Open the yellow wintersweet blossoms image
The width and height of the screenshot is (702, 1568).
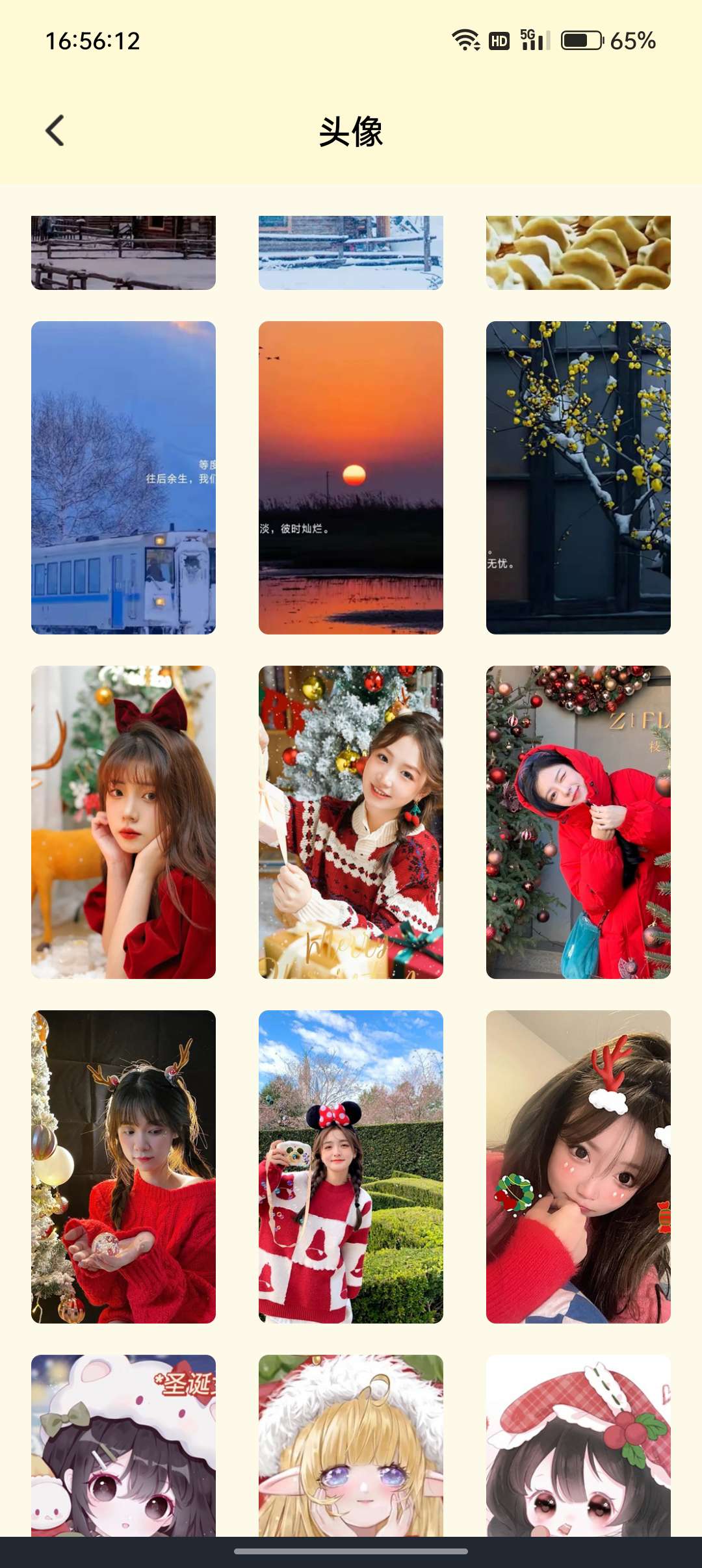coord(578,477)
